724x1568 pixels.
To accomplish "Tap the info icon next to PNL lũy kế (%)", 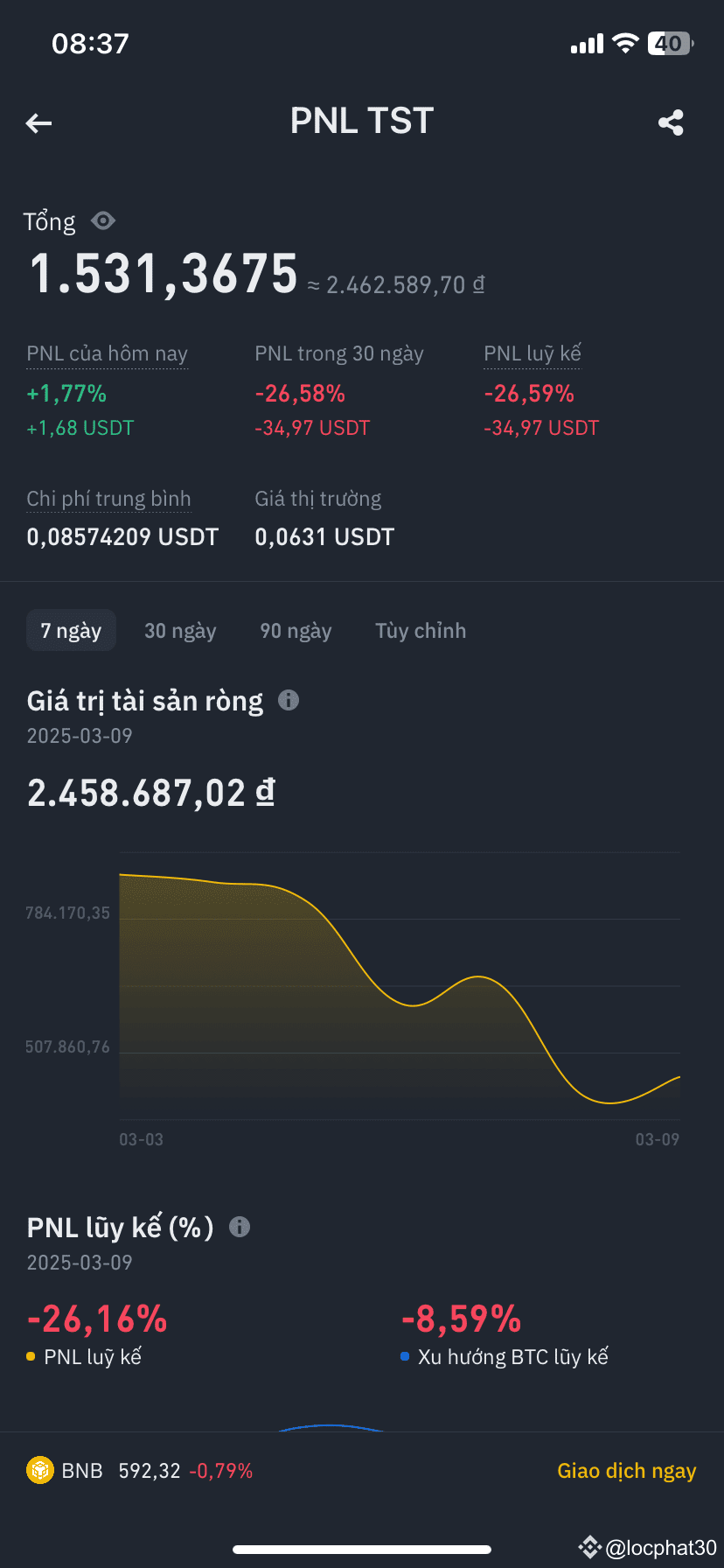I will [239, 1227].
